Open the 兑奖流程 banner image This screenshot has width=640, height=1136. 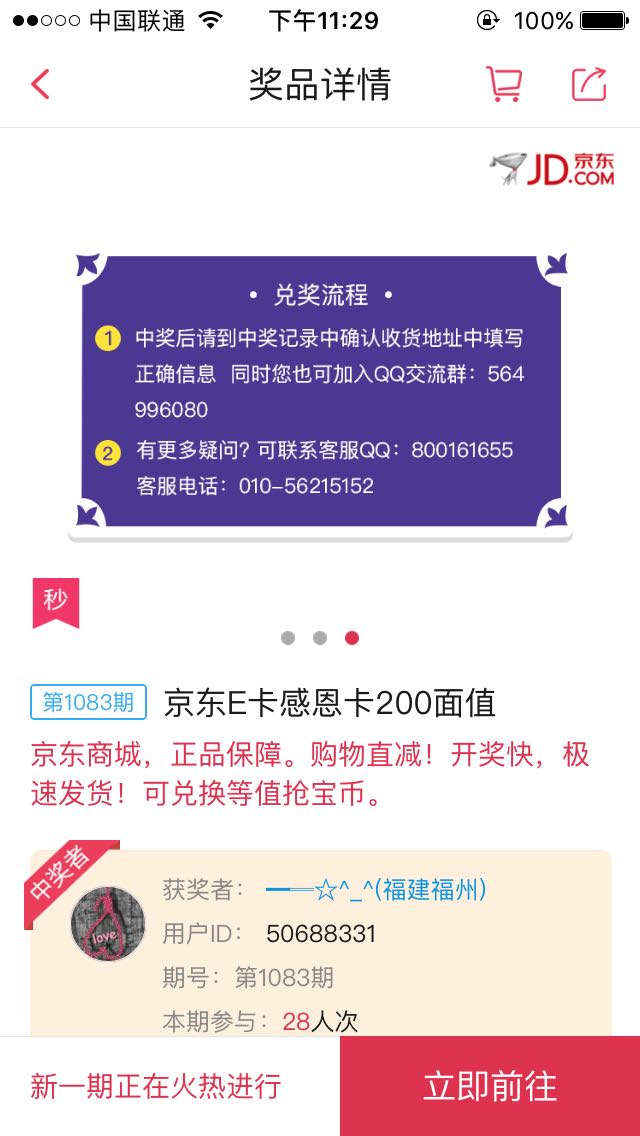point(320,396)
